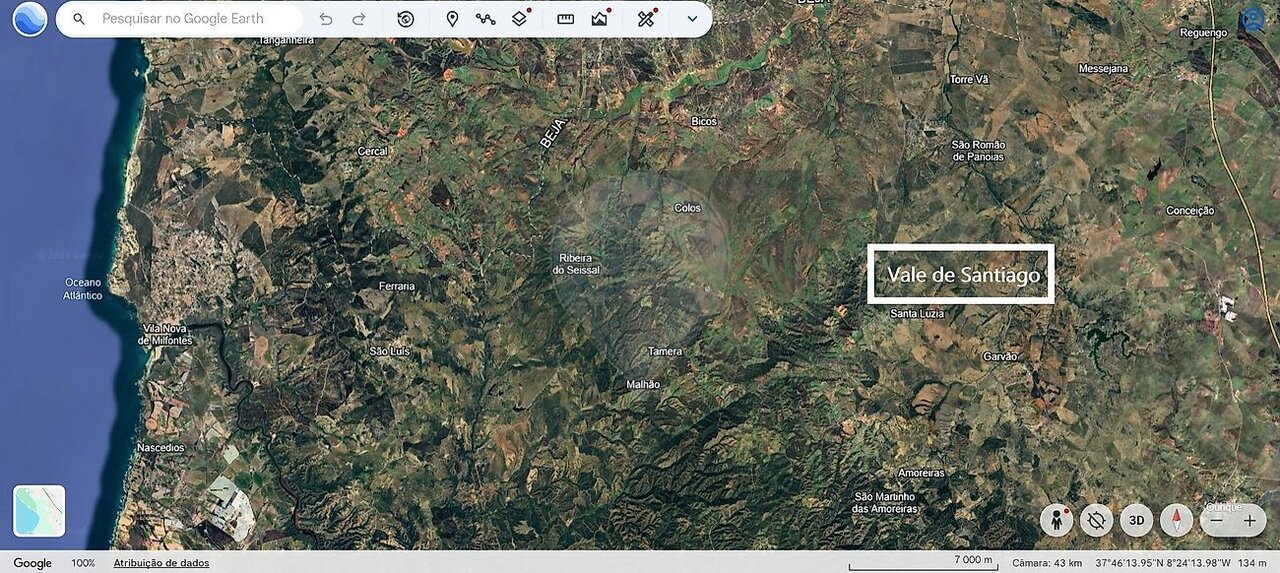1280x573 pixels.
Task: Open the map style thumbnail
Action: [x=39, y=511]
